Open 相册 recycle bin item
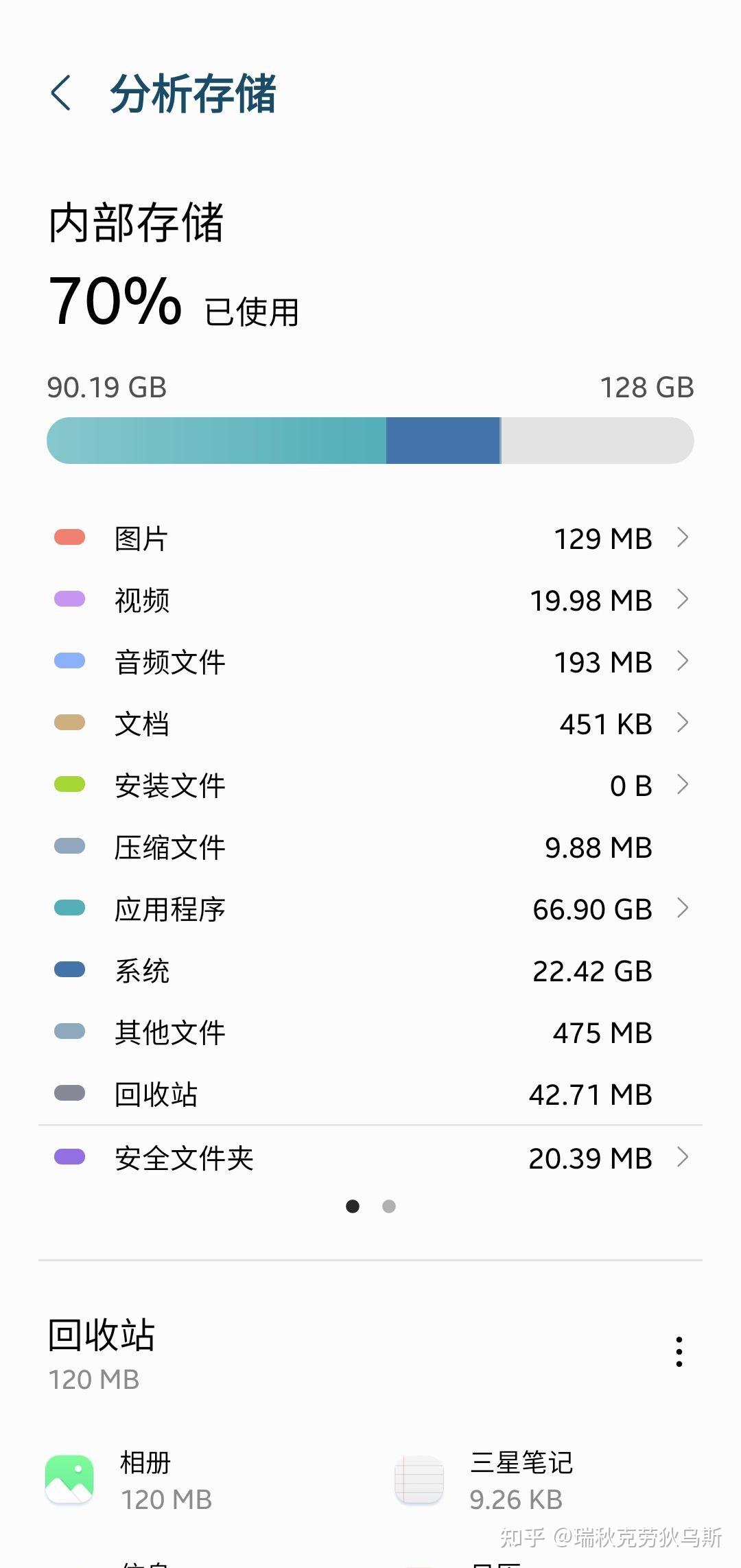 (x=130, y=1481)
